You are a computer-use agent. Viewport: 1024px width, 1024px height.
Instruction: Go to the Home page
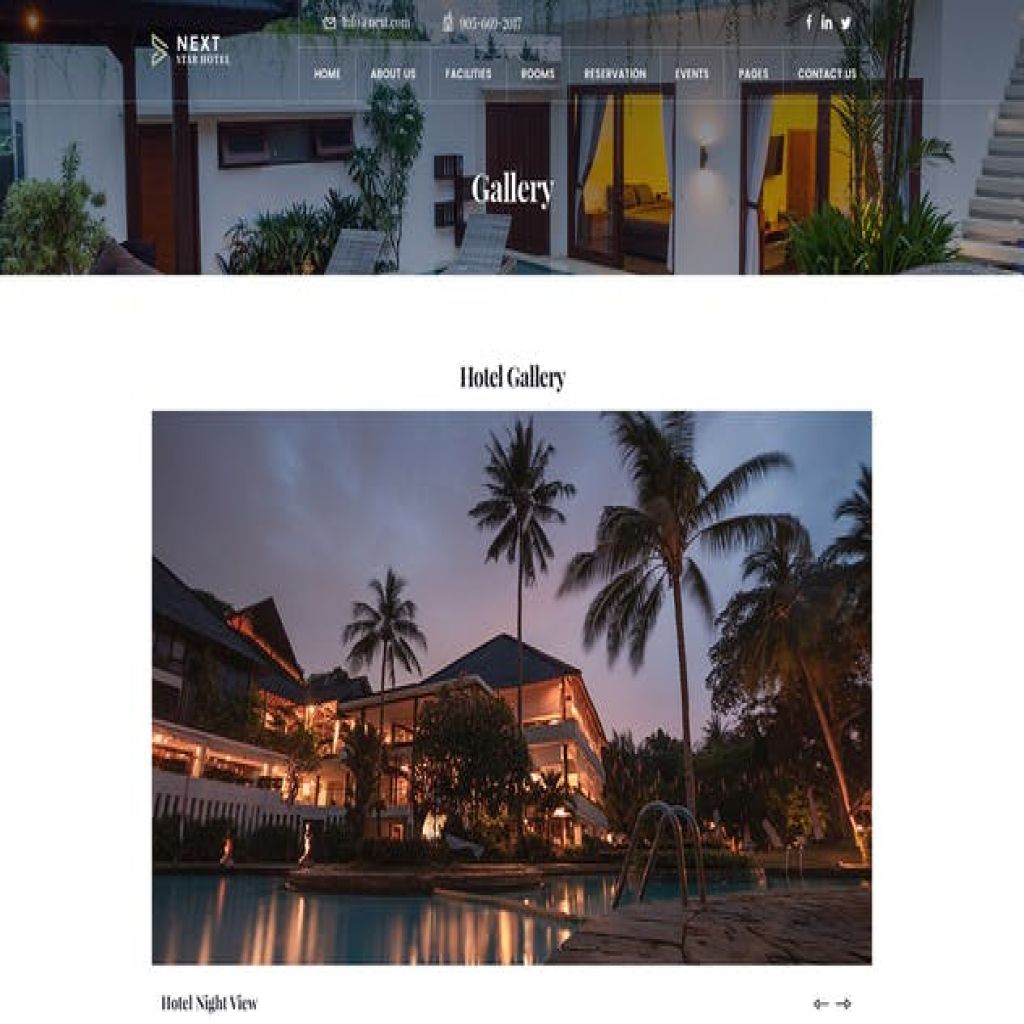(327, 74)
